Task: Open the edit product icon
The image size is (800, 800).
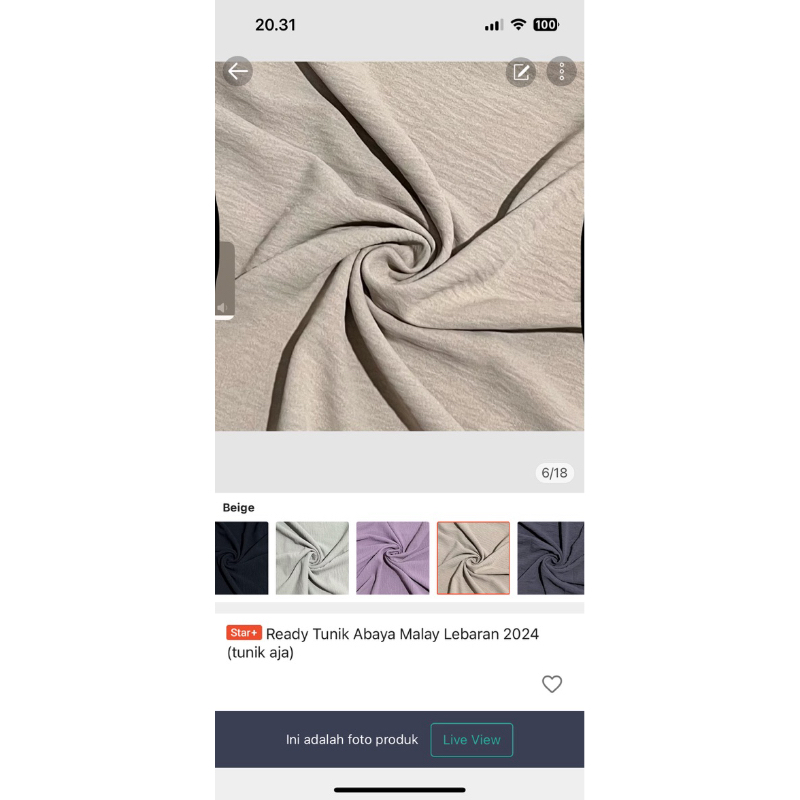Action: [521, 72]
